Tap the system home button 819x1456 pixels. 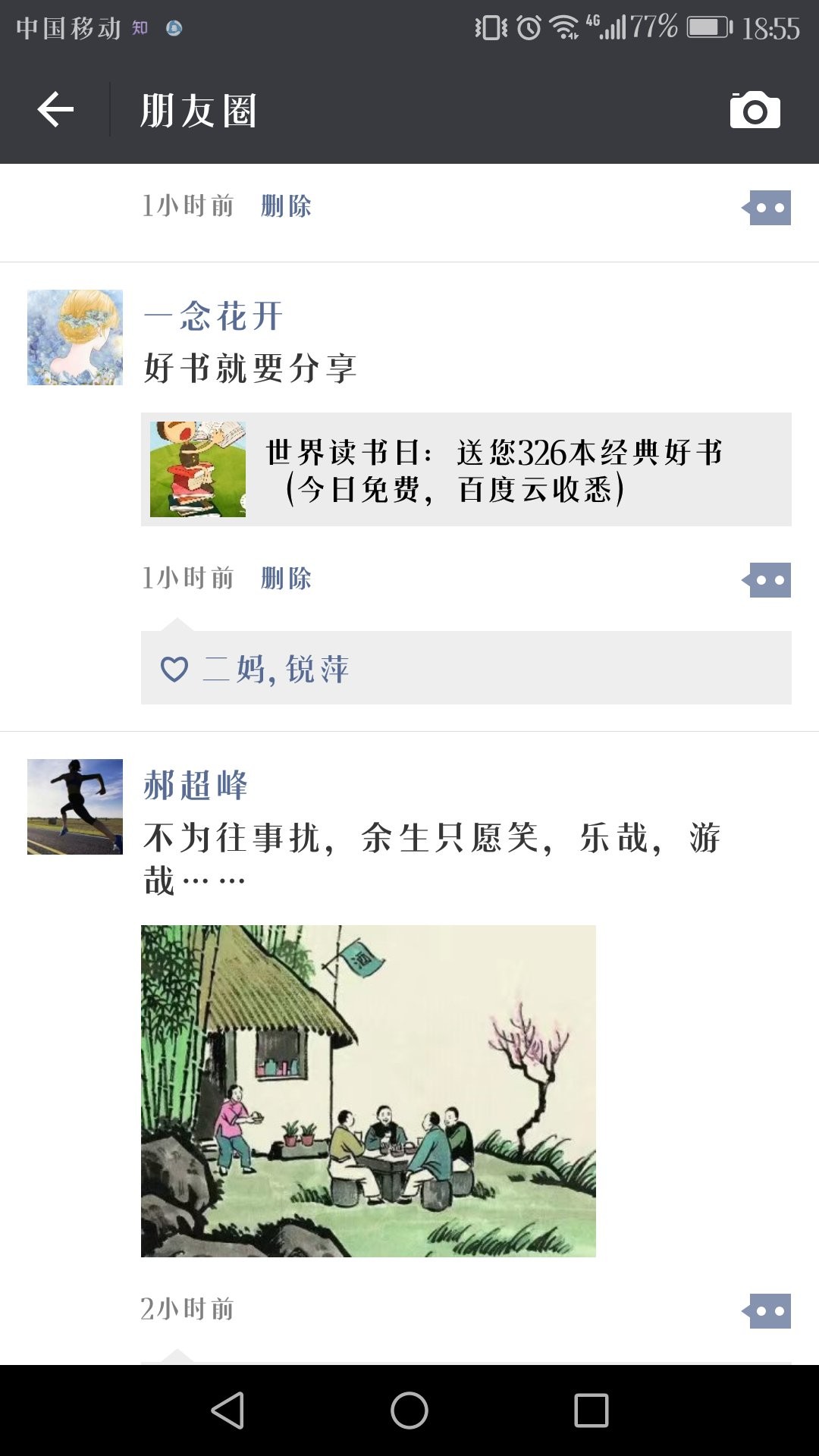[x=409, y=1410]
